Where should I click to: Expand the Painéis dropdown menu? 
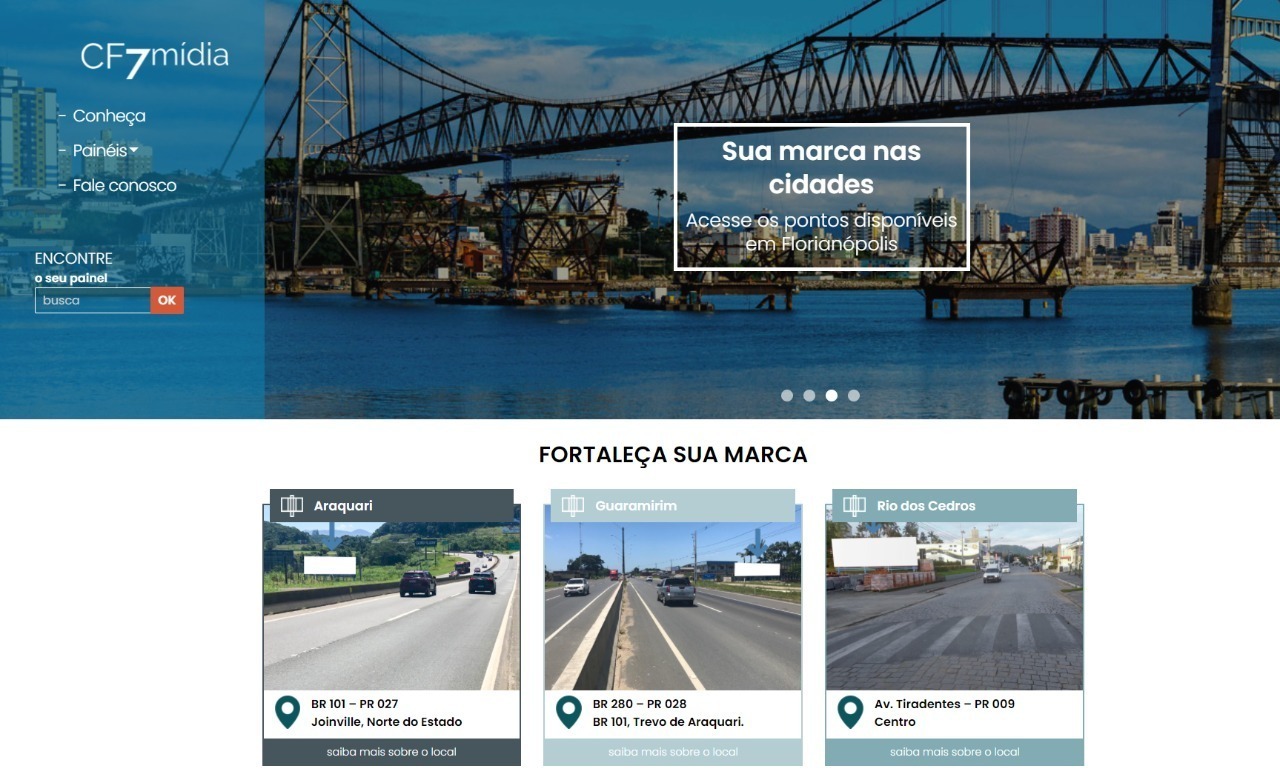point(104,150)
